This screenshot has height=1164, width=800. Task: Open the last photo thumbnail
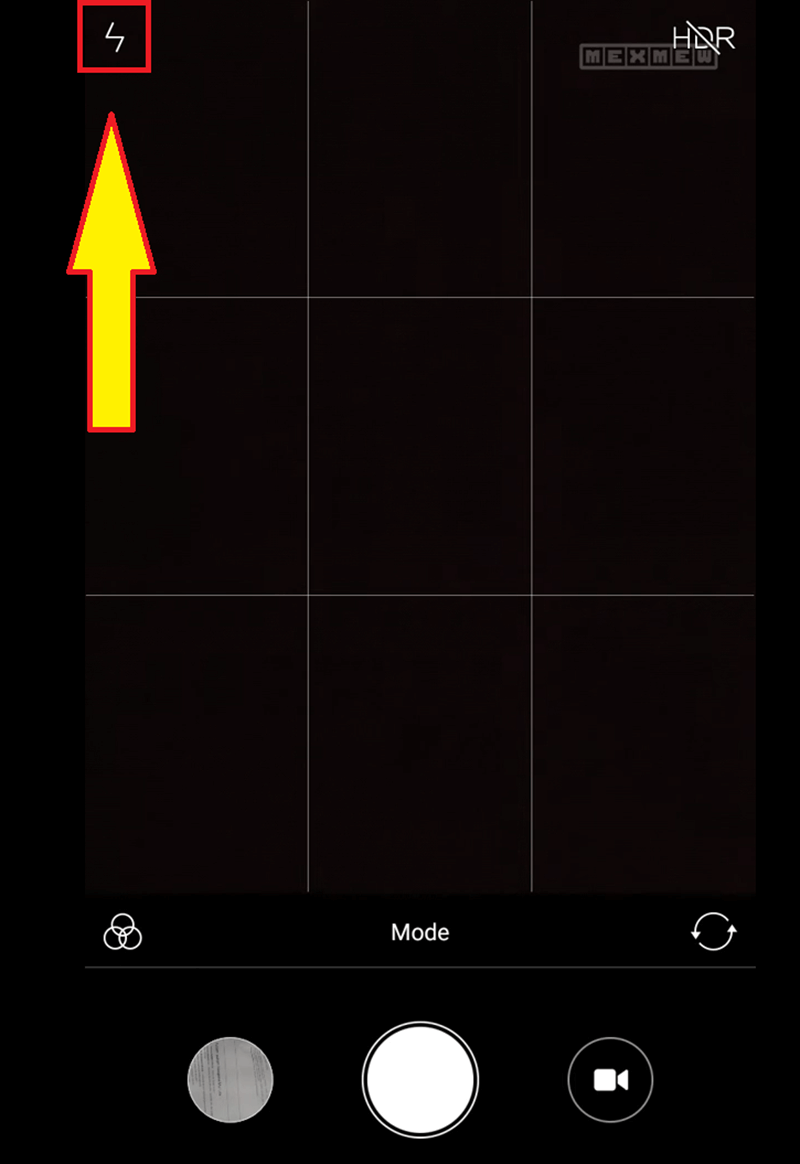pyautogui.click(x=230, y=1079)
